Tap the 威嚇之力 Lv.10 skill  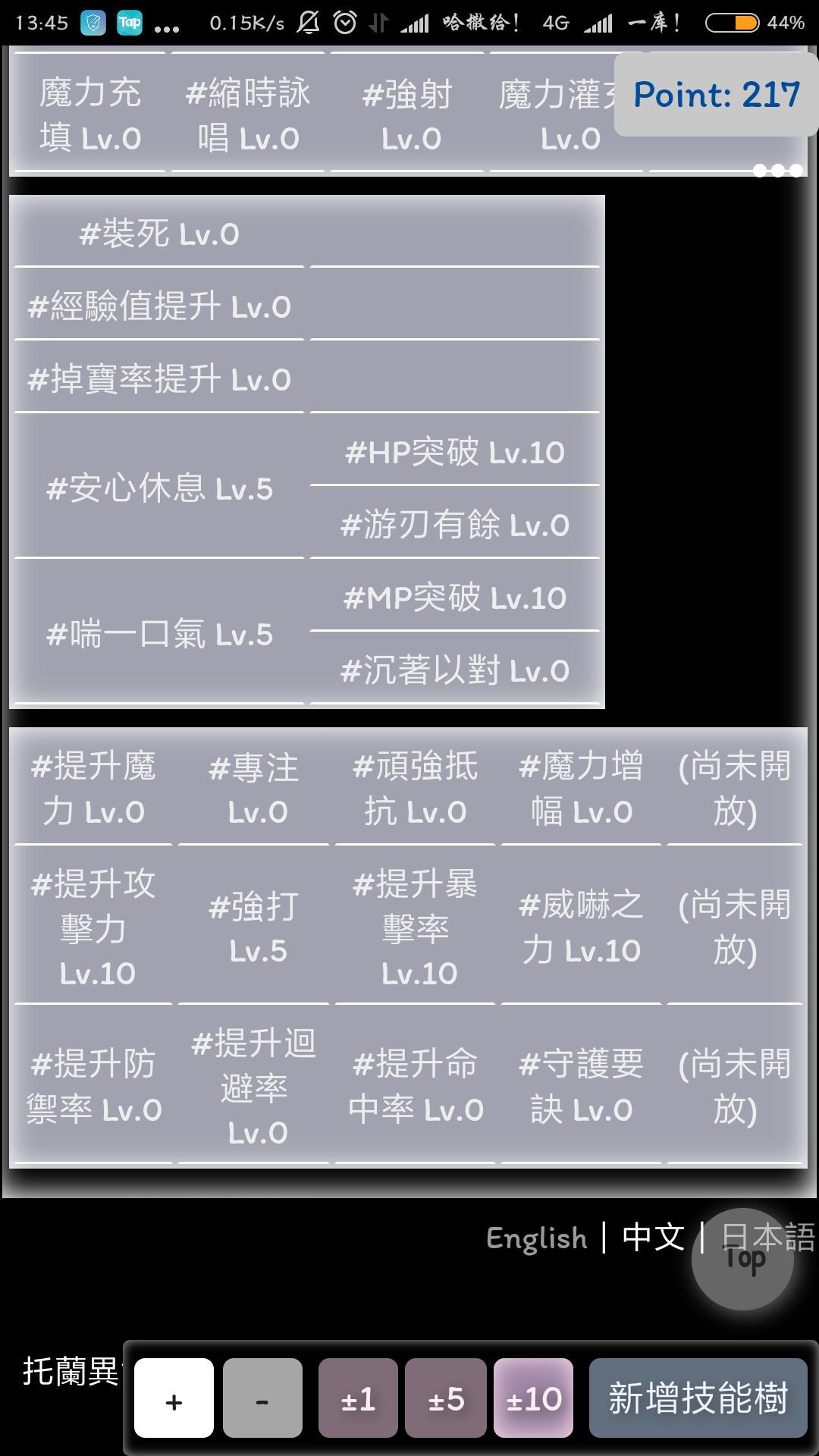pyautogui.click(x=579, y=927)
